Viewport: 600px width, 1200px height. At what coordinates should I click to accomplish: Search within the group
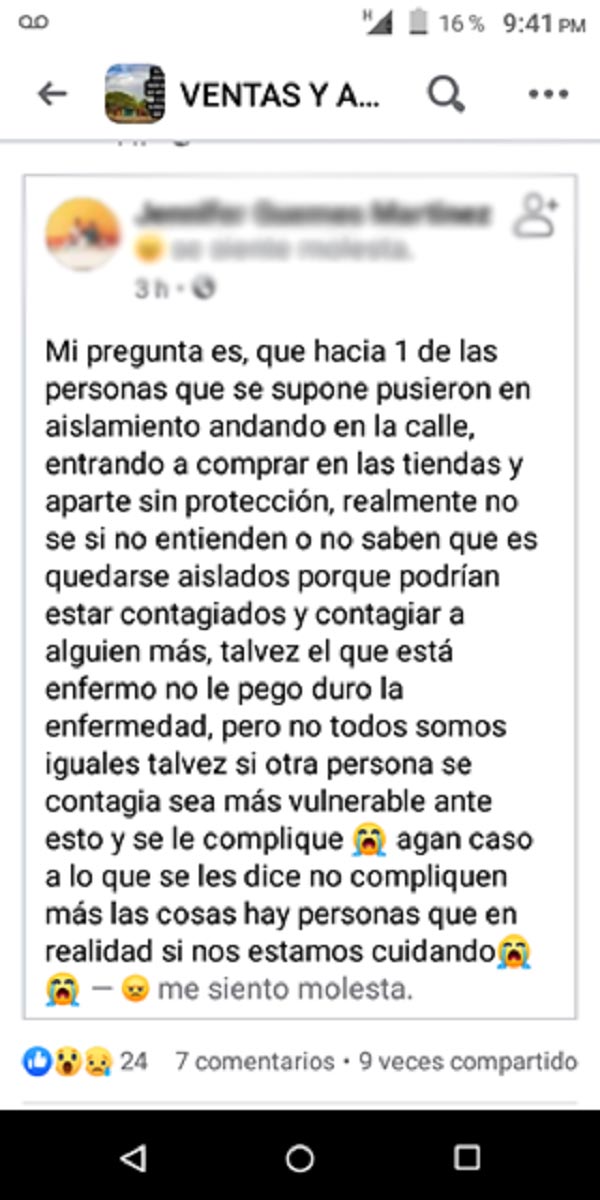[446, 94]
